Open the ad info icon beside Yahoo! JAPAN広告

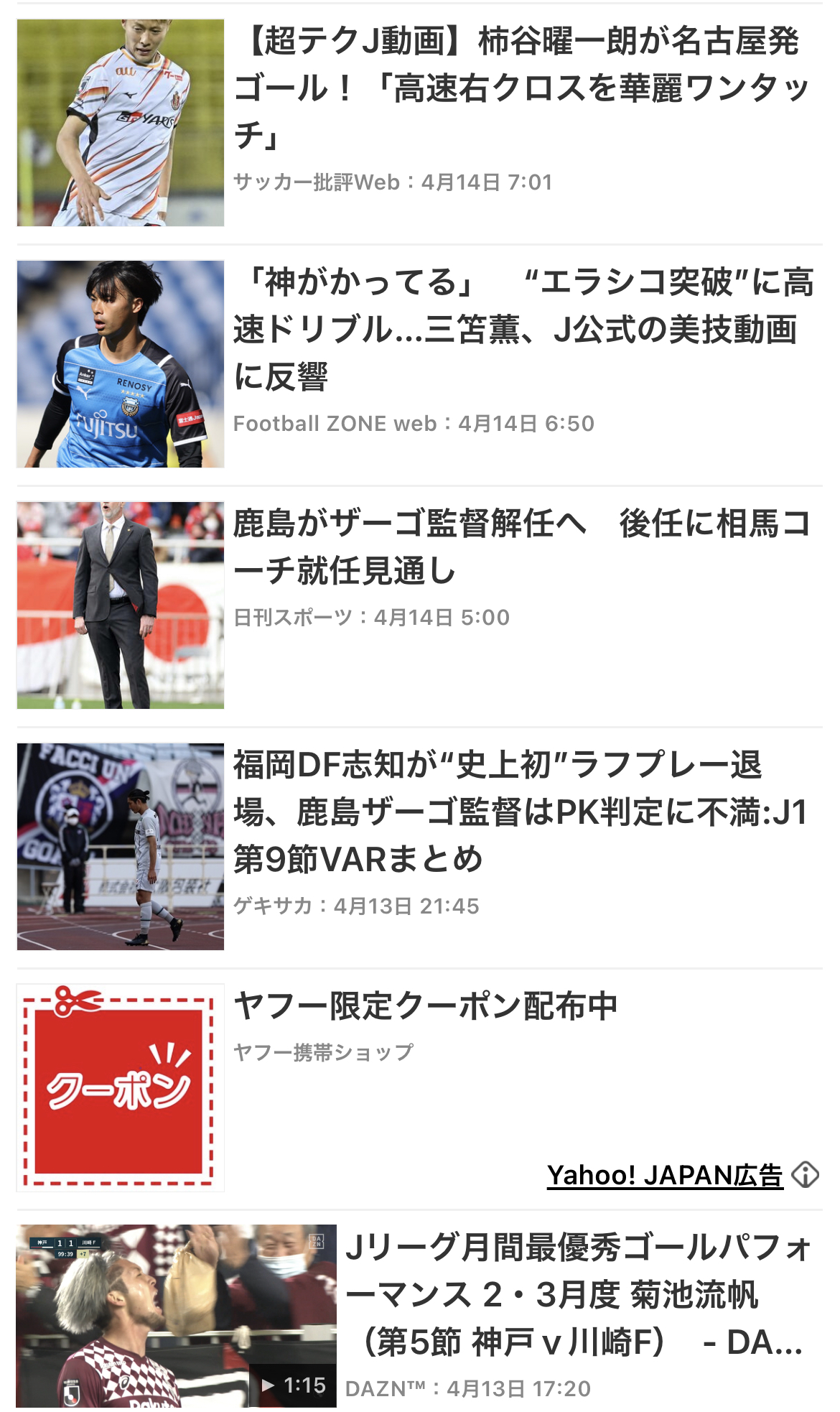coord(805,1176)
